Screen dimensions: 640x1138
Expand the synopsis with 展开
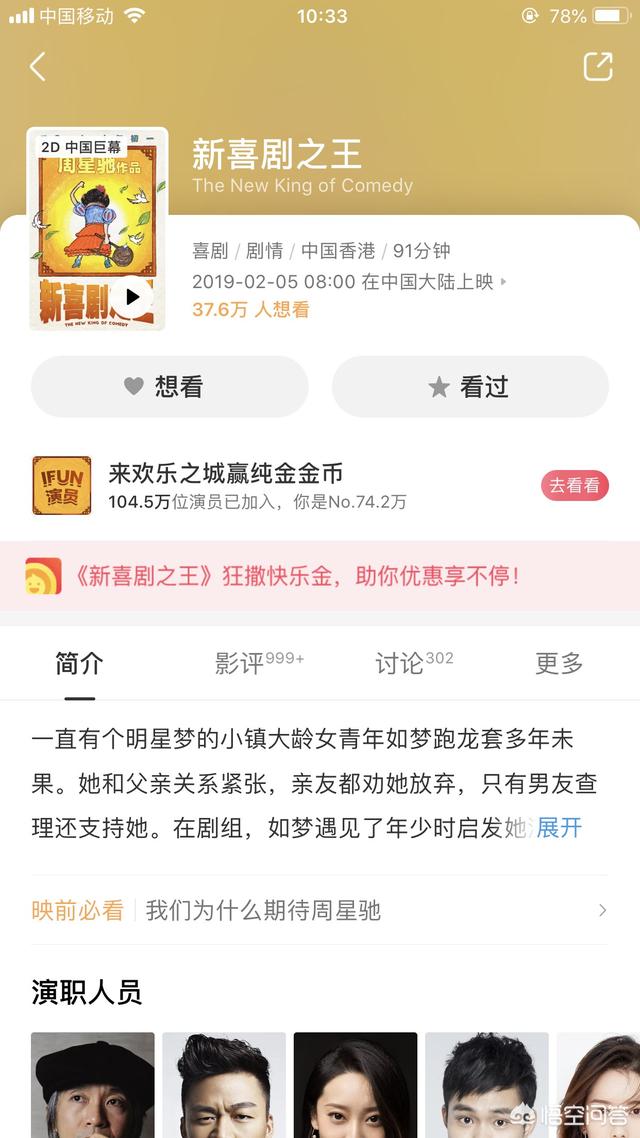[x=559, y=828]
